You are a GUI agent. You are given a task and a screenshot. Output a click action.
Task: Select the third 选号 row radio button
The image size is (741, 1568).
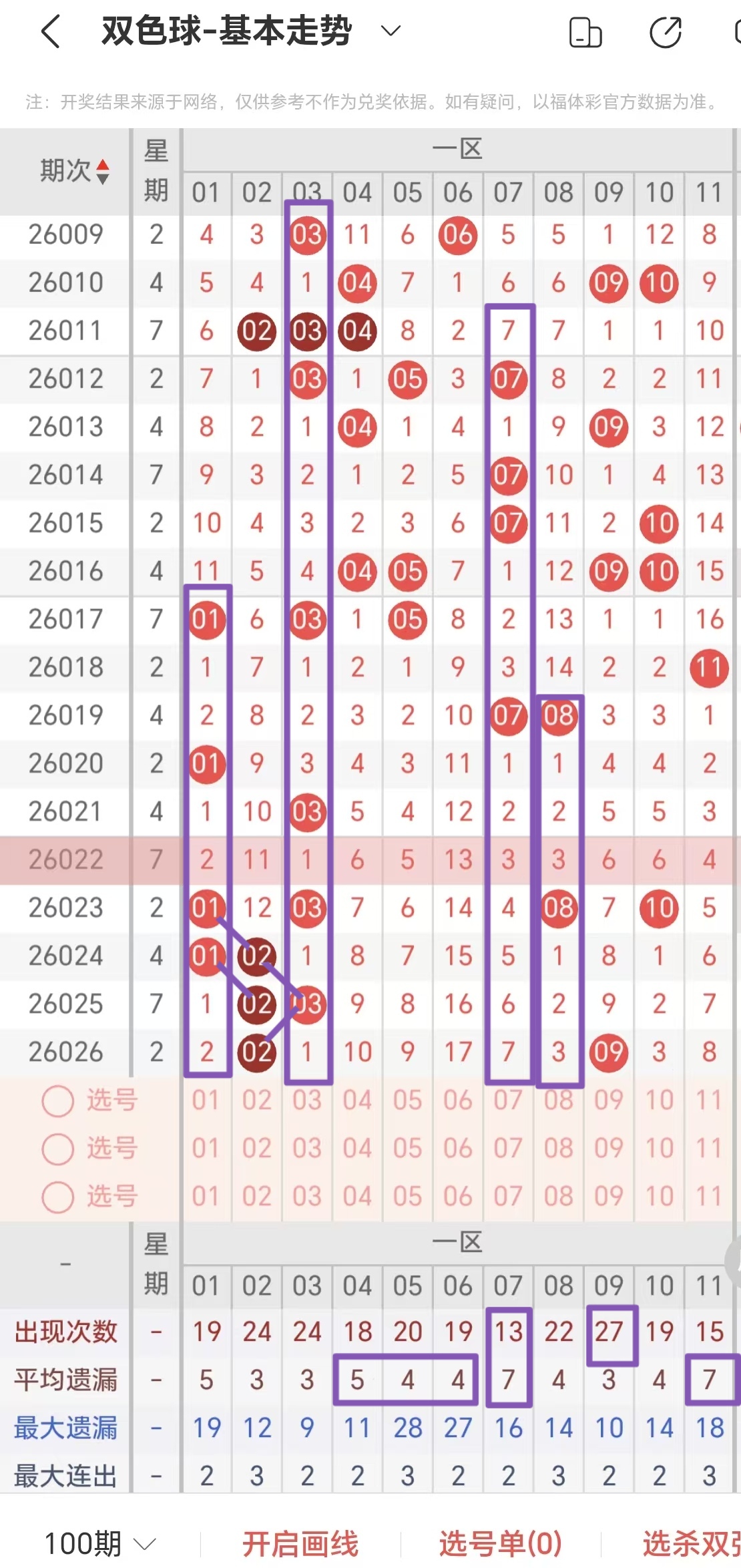click(x=58, y=1197)
